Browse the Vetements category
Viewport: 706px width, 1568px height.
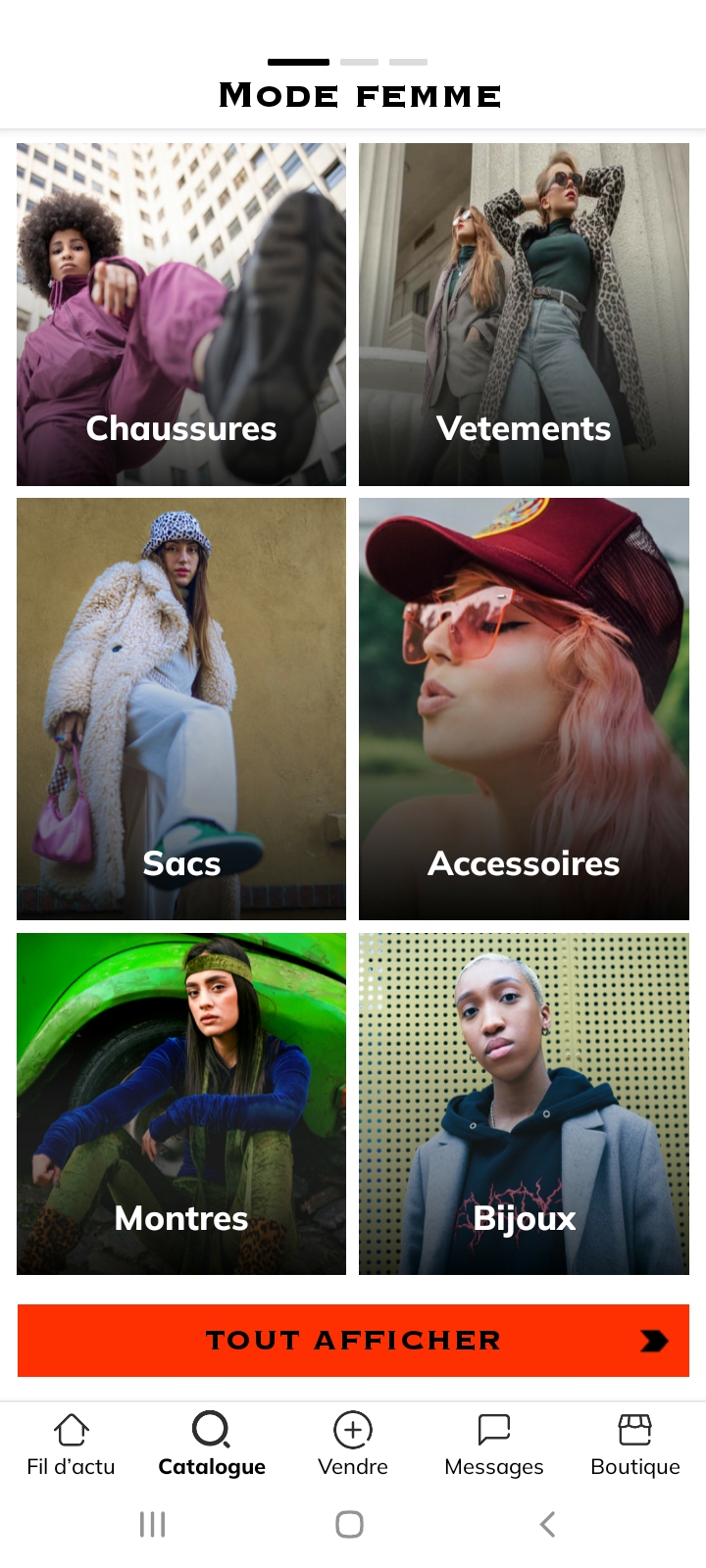(524, 315)
